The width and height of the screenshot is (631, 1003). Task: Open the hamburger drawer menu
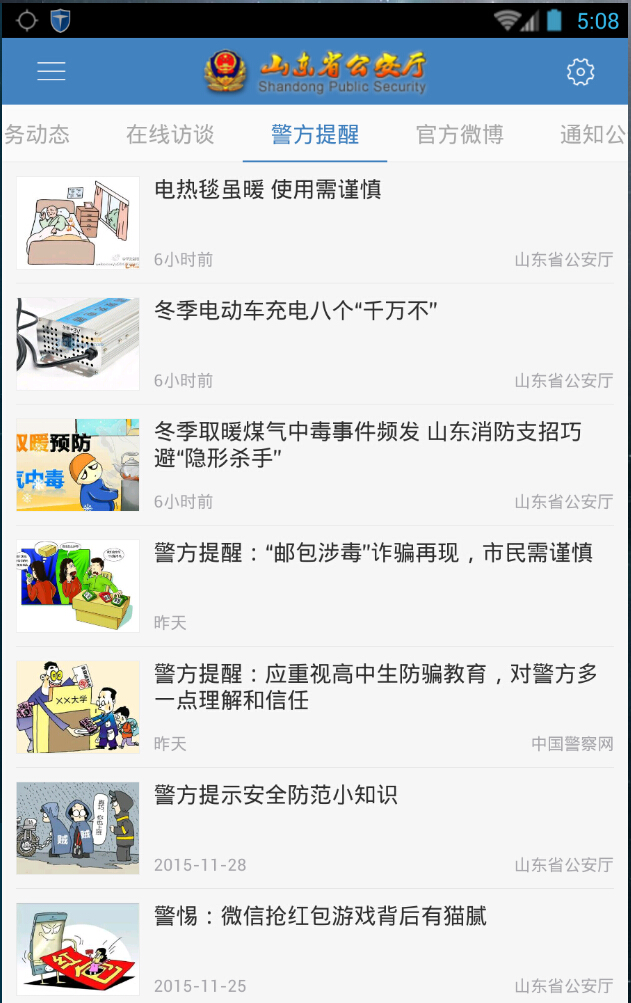51,71
